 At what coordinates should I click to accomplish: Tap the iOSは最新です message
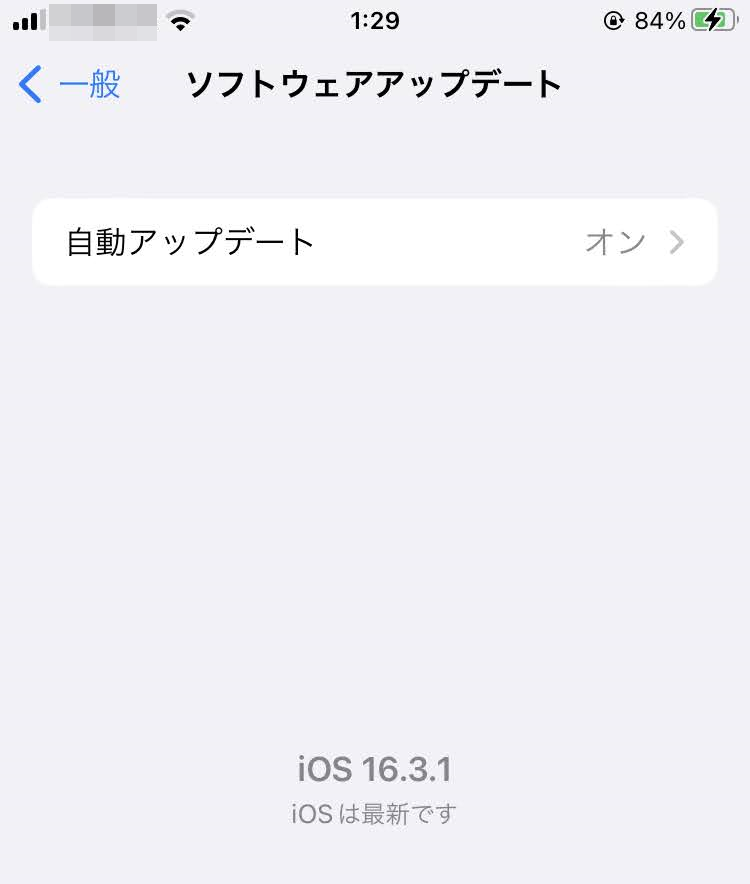click(x=375, y=813)
